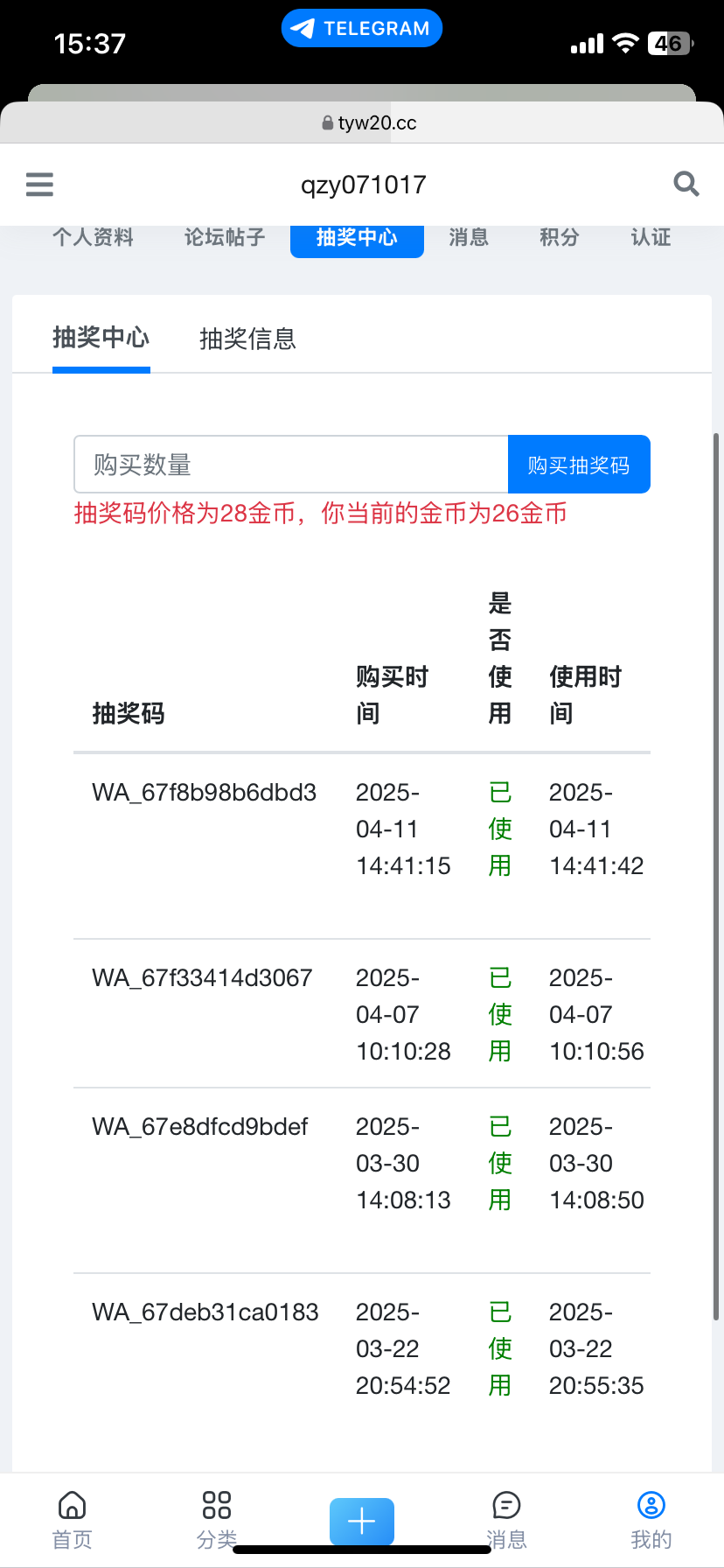724x1568 pixels.
Task: Open the 认证 tab
Action: [651, 237]
